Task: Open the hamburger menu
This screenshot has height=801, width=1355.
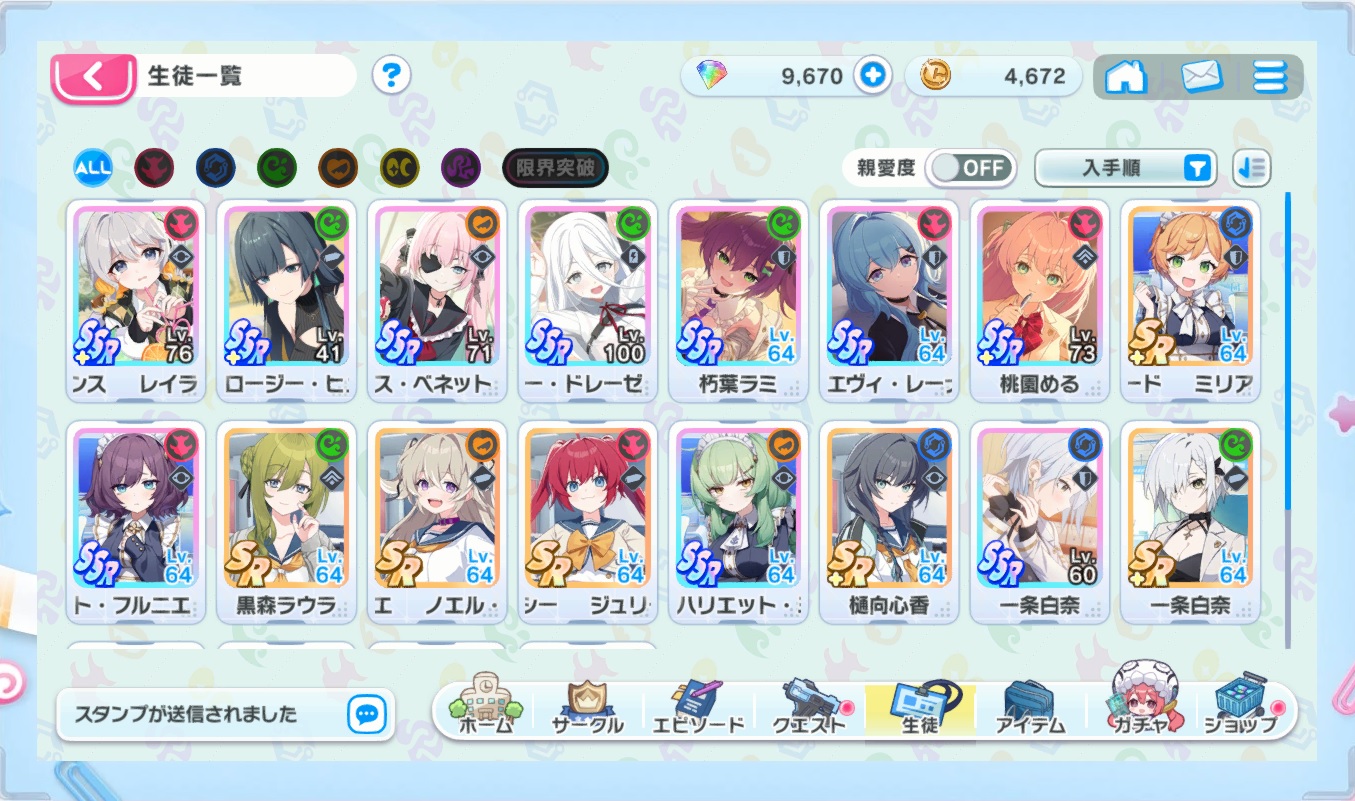Action: pos(1270,77)
